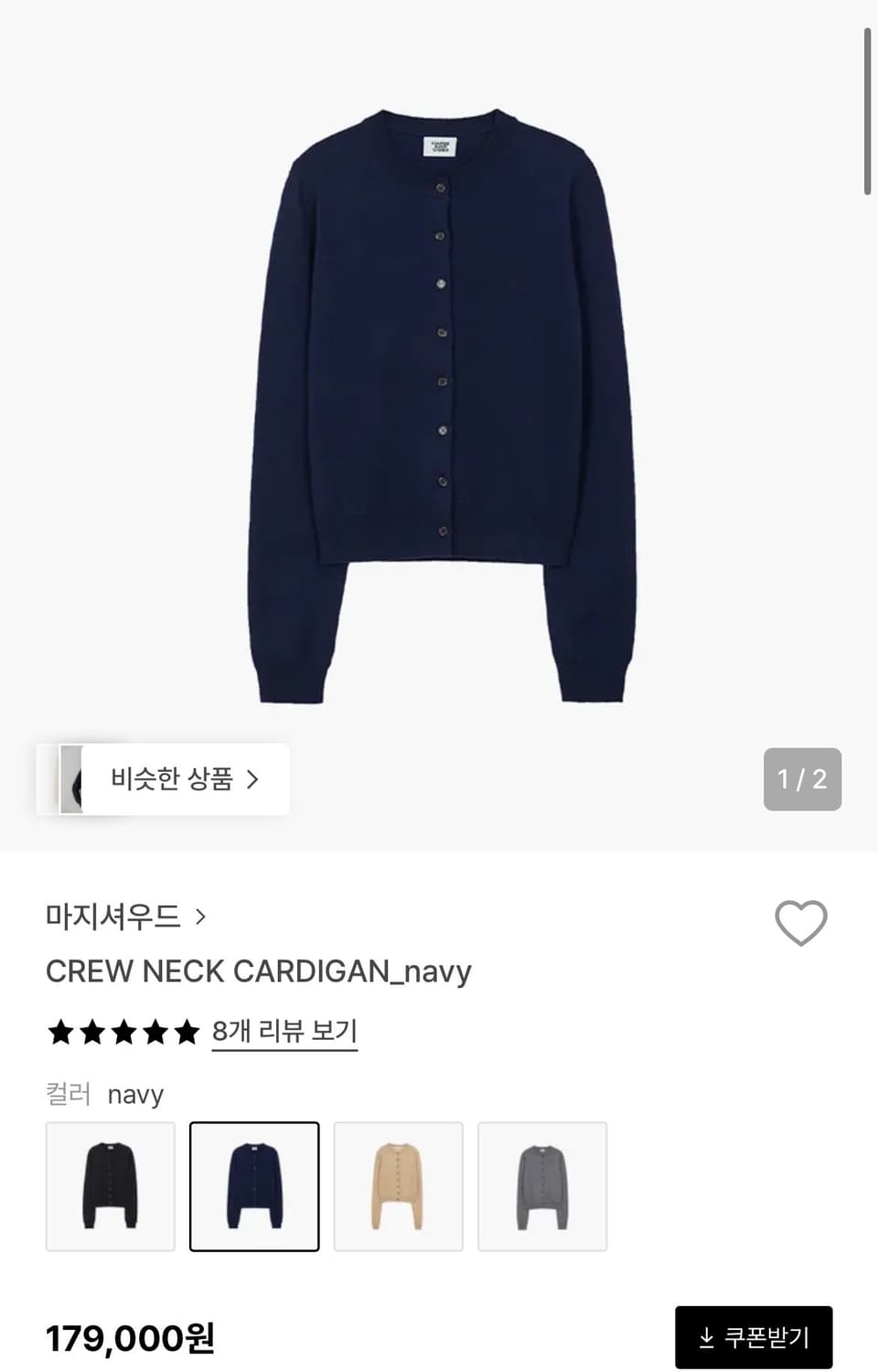This screenshot has height=1372, width=878.
Task: Tap the first star in the rating row
Action: 59,1032
